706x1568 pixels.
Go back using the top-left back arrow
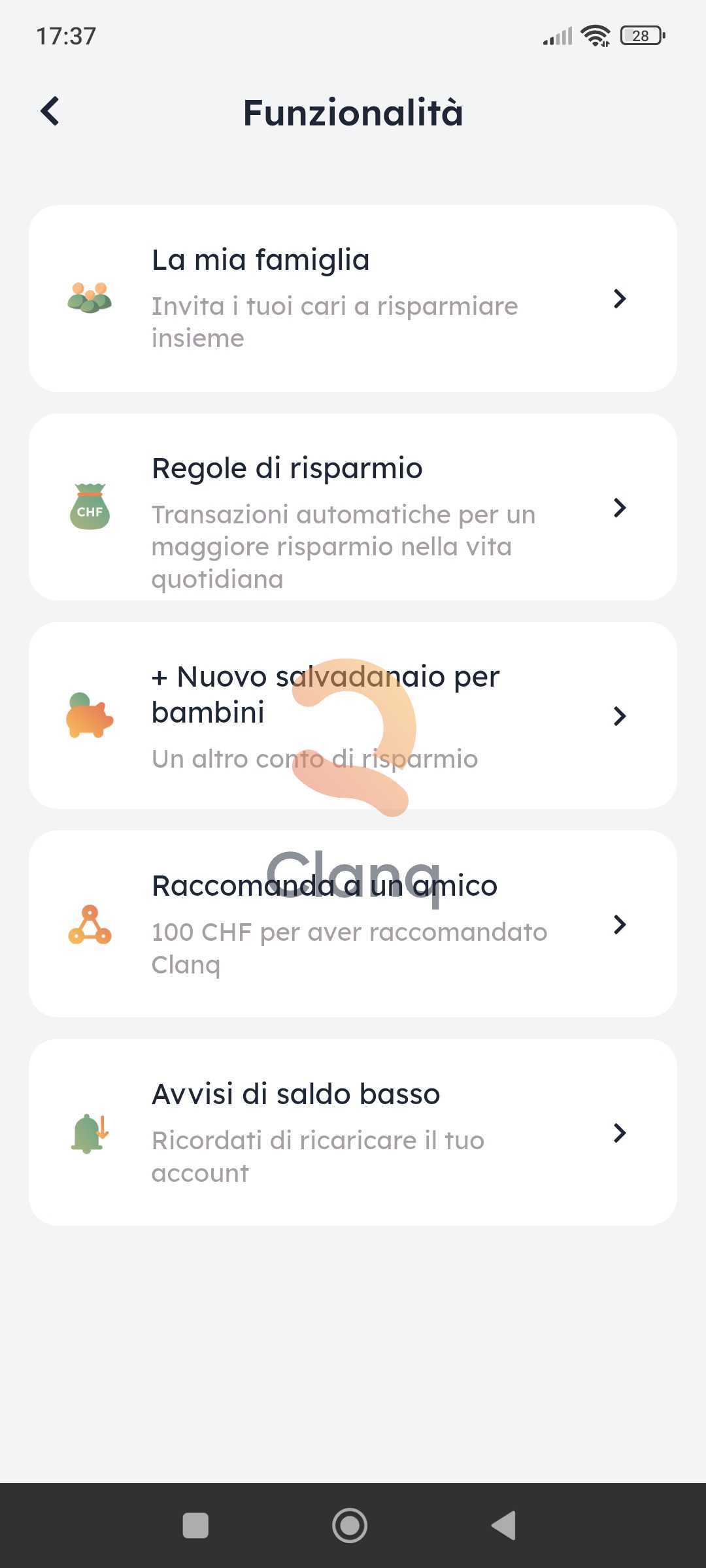click(x=50, y=112)
